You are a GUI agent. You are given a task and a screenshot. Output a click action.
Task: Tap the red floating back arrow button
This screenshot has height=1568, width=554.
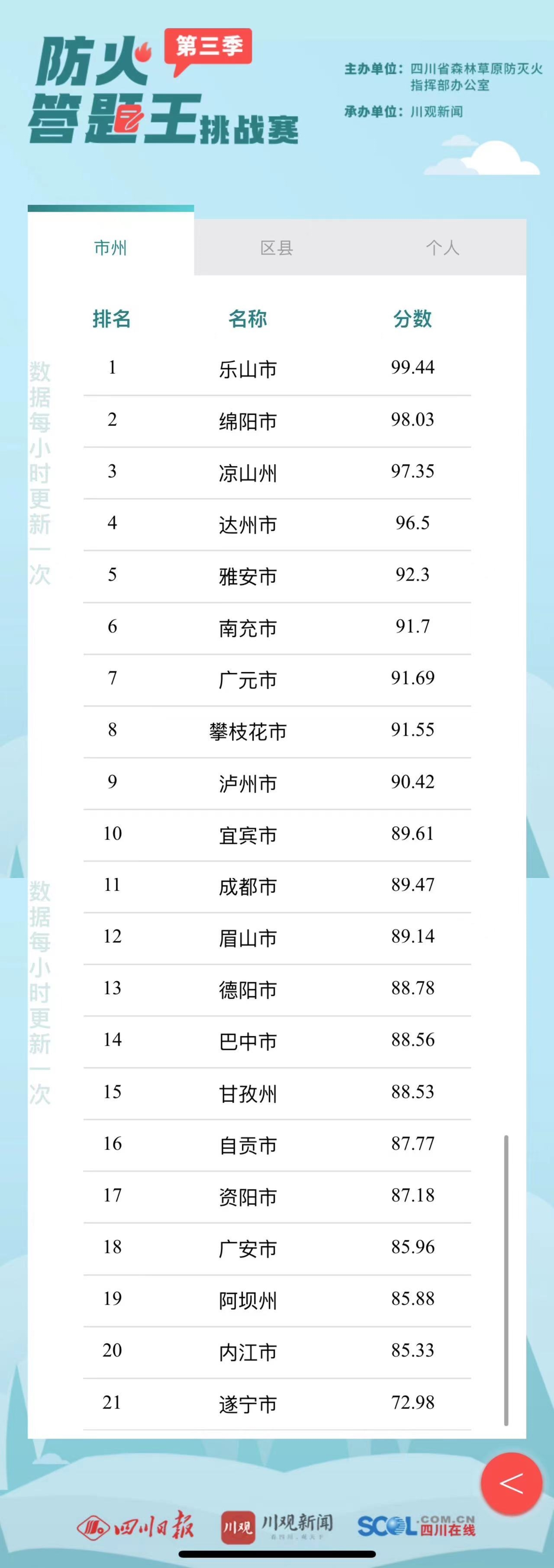511,1484
